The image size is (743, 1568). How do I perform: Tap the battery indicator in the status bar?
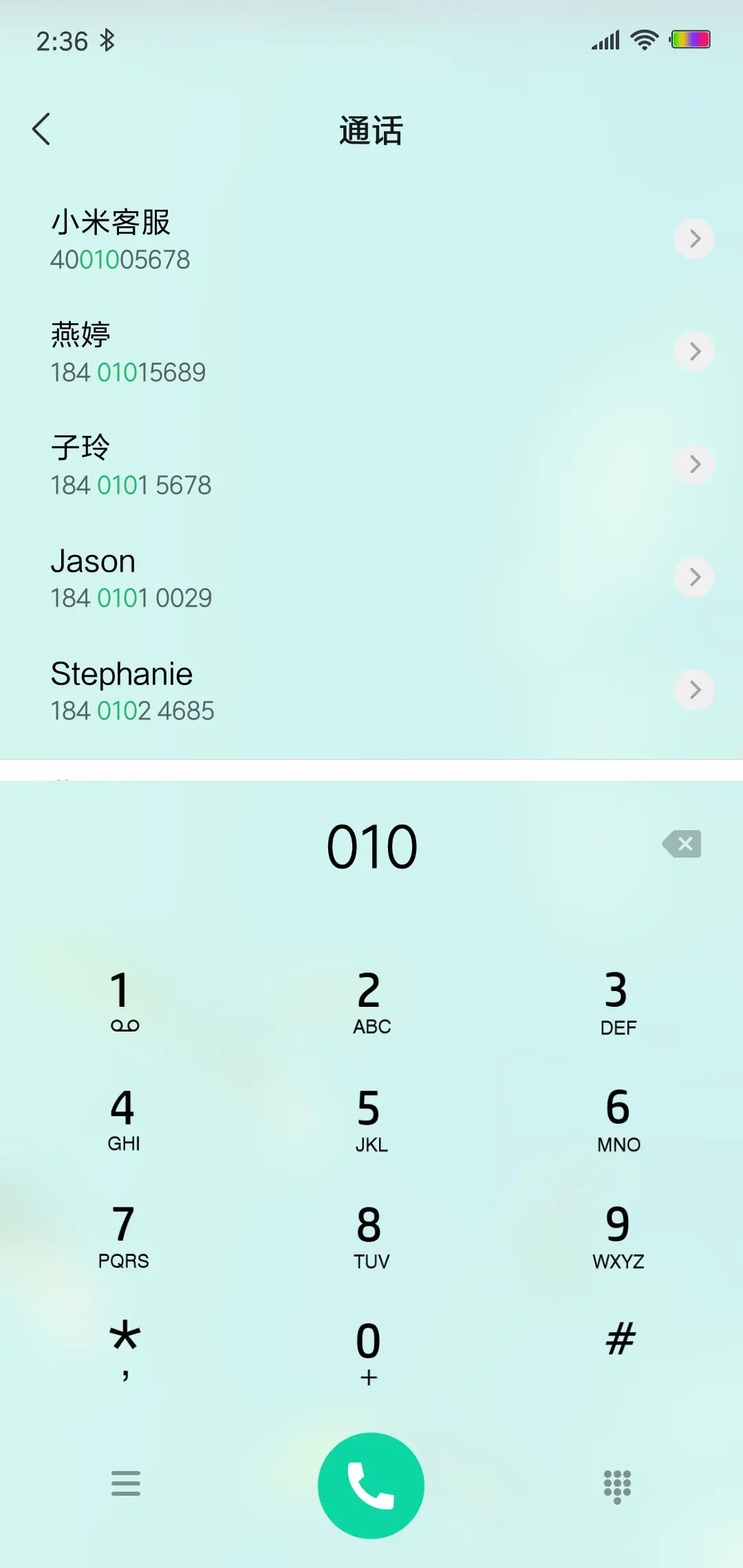click(690, 40)
